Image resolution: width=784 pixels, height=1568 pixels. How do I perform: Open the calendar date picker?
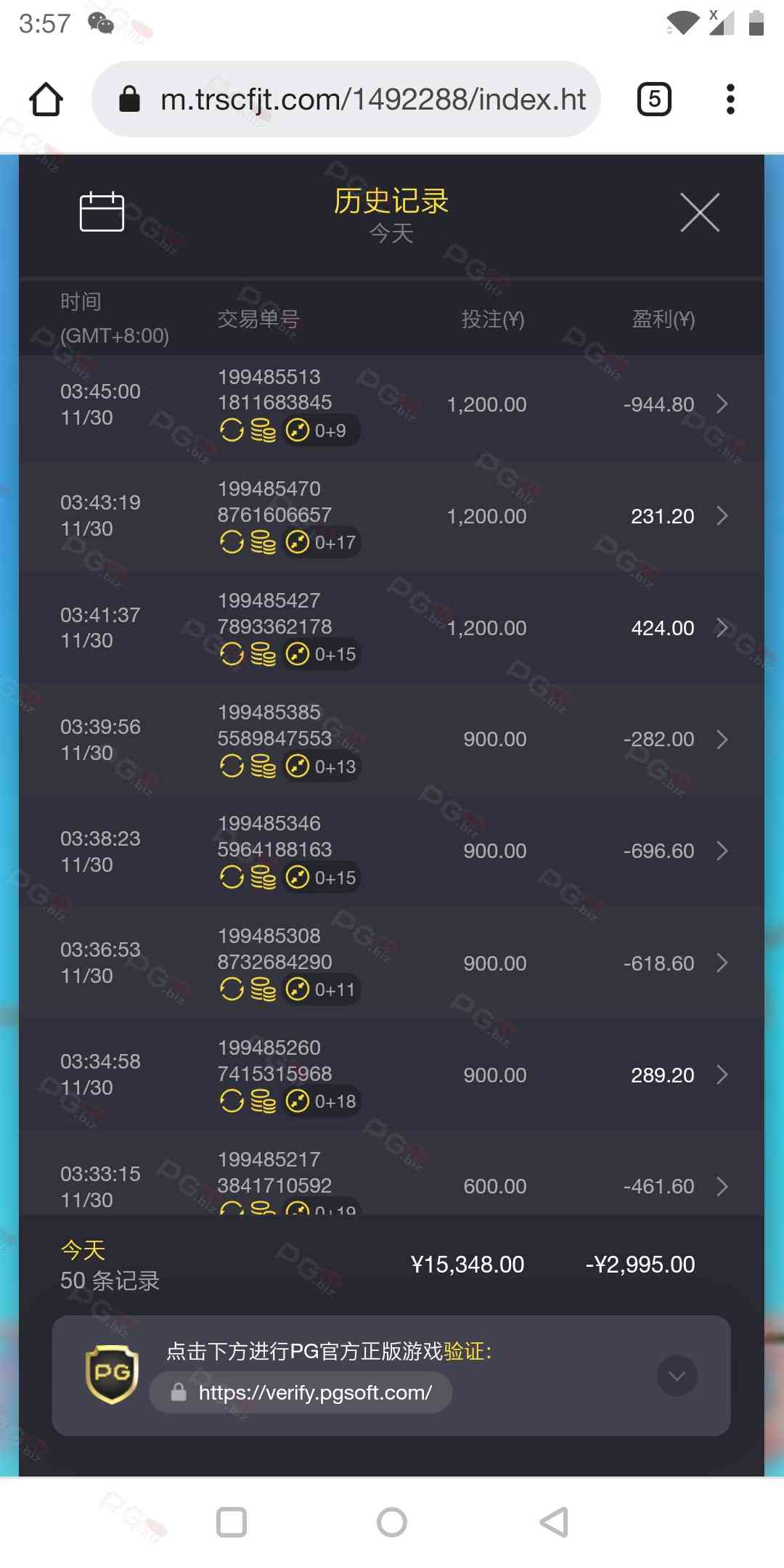click(102, 212)
